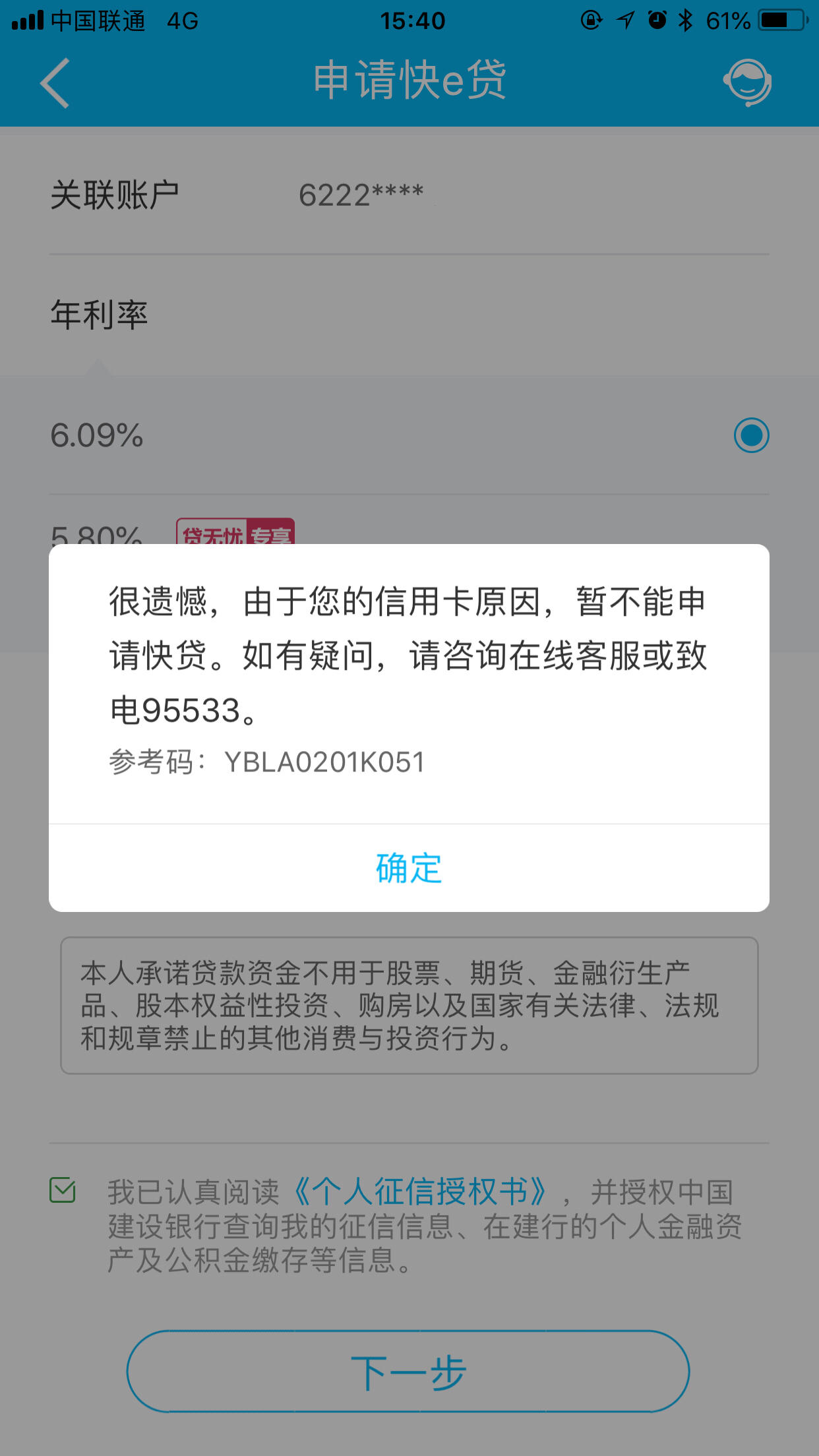
Task: Confirm the error dialog by tapping 确定
Action: pos(409,868)
